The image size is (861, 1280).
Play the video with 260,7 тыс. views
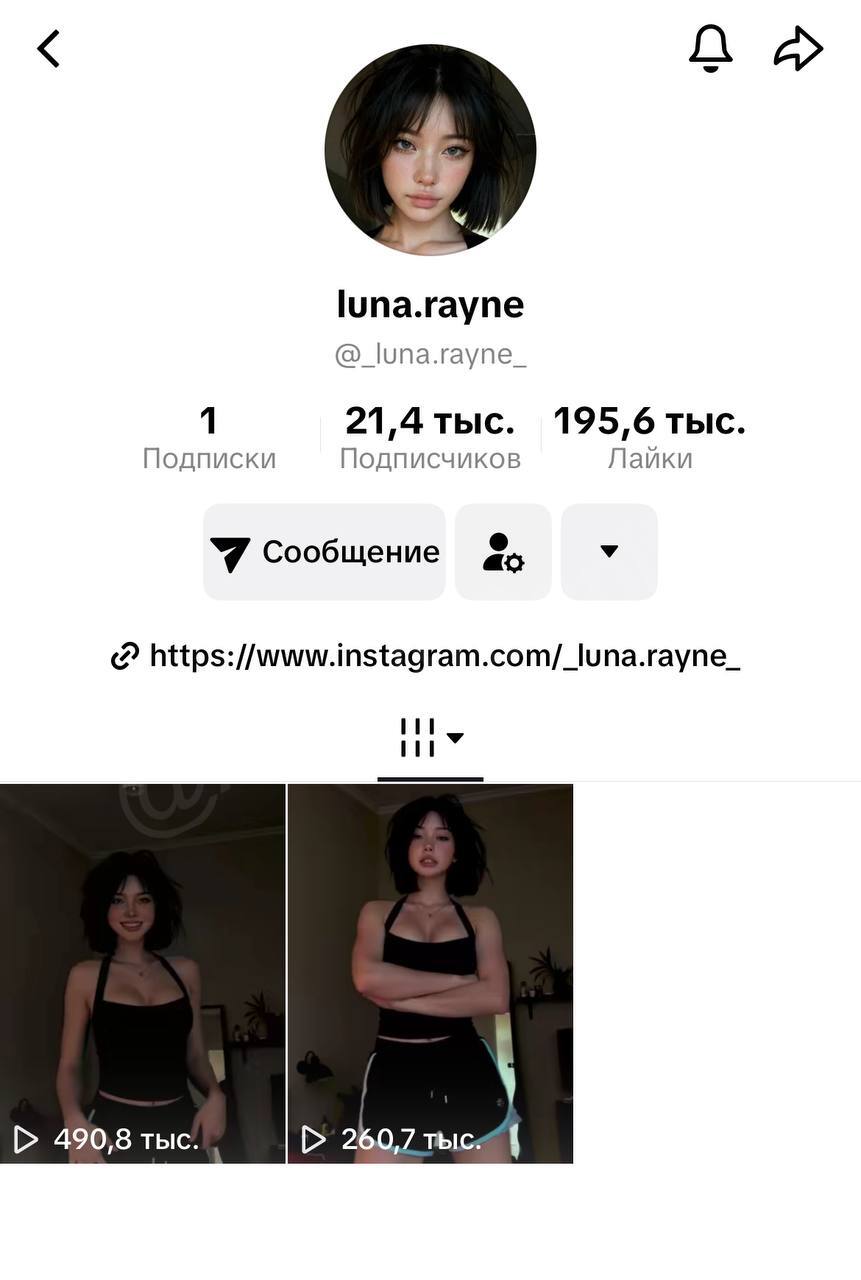(x=430, y=973)
